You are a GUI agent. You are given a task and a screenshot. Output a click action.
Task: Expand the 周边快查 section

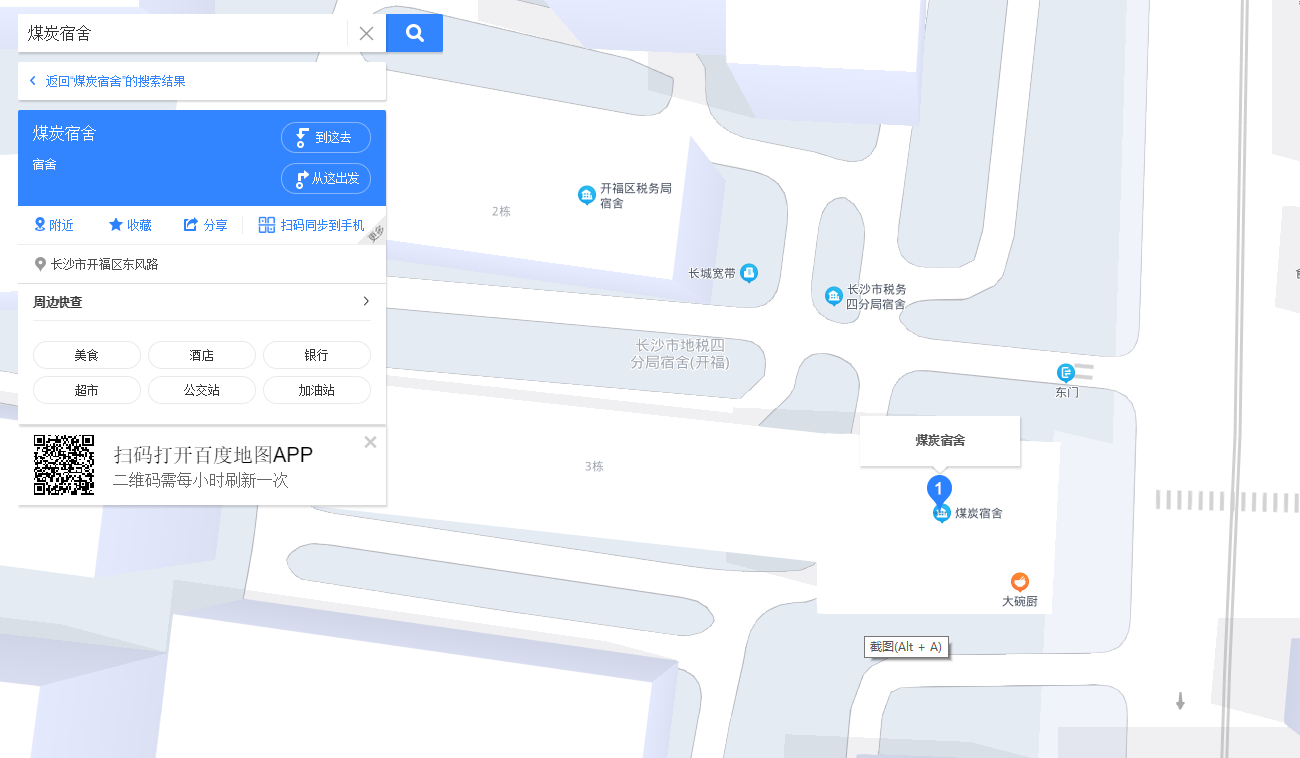pos(366,301)
